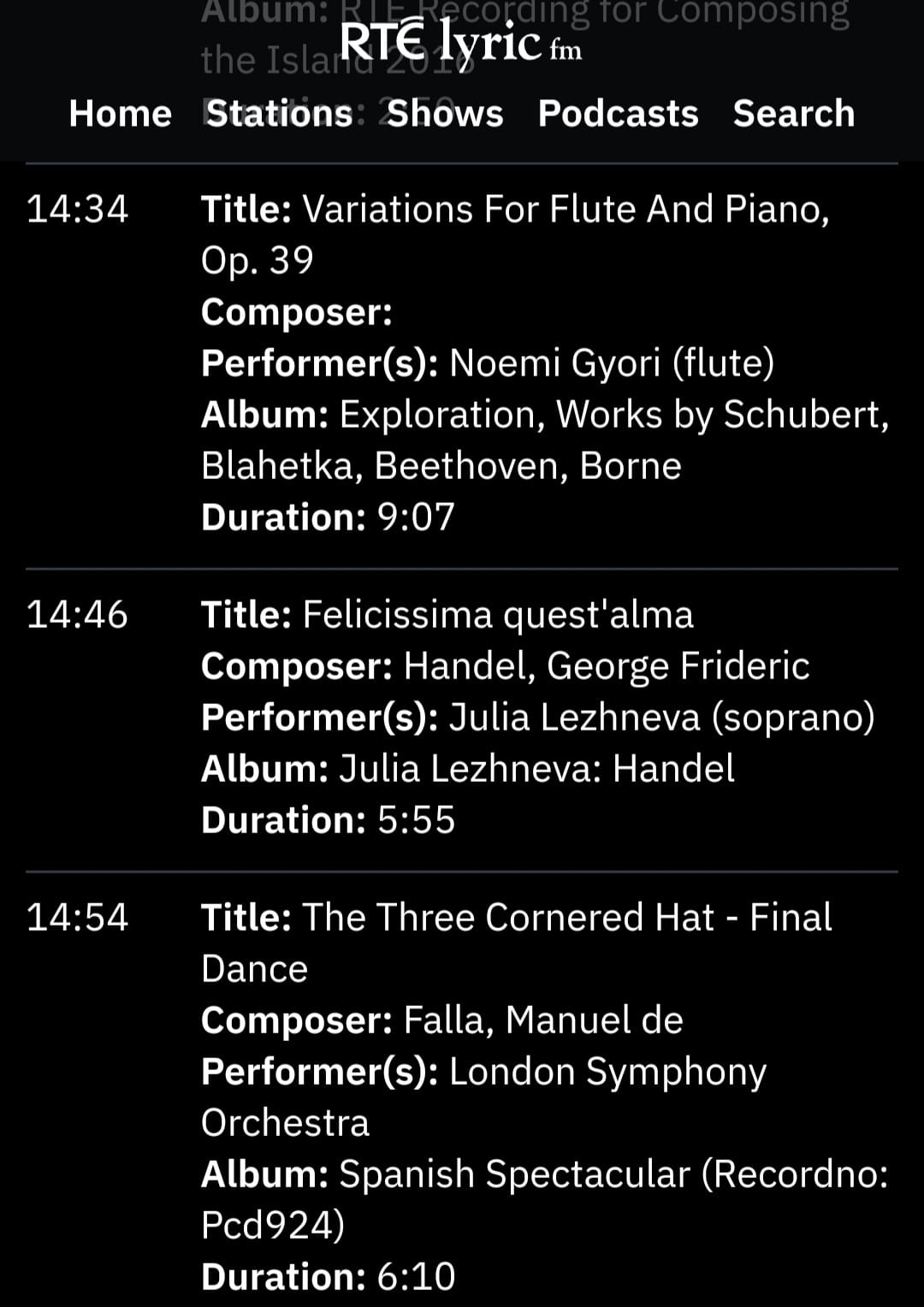924x1307 pixels.
Task: Tap the RTÉ lyric fm logo
Action: coord(461,43)
